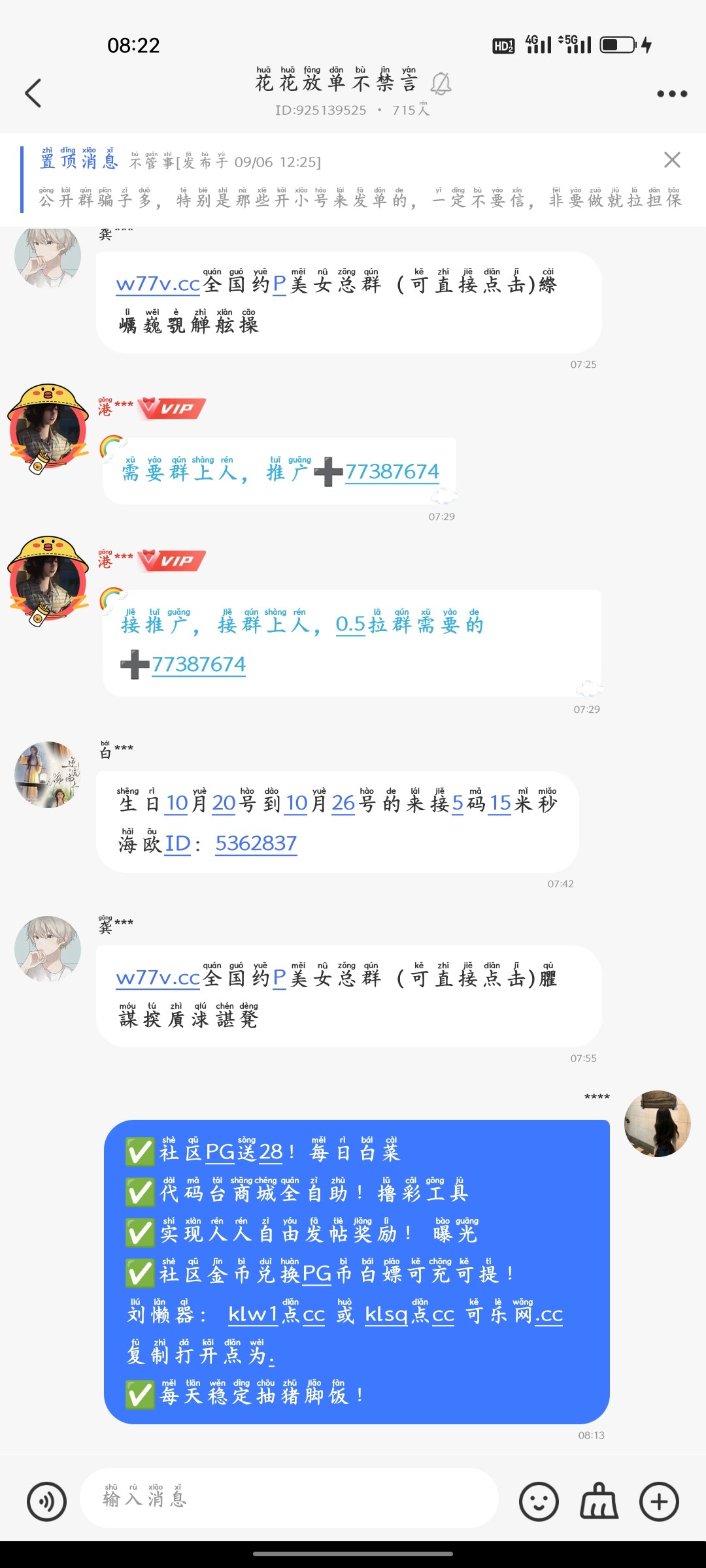Image resolution: width=706 pixels, height=1568 pixels.
Task: Tap the 海欧ID 5362837 link
Action: coord(255,843)
